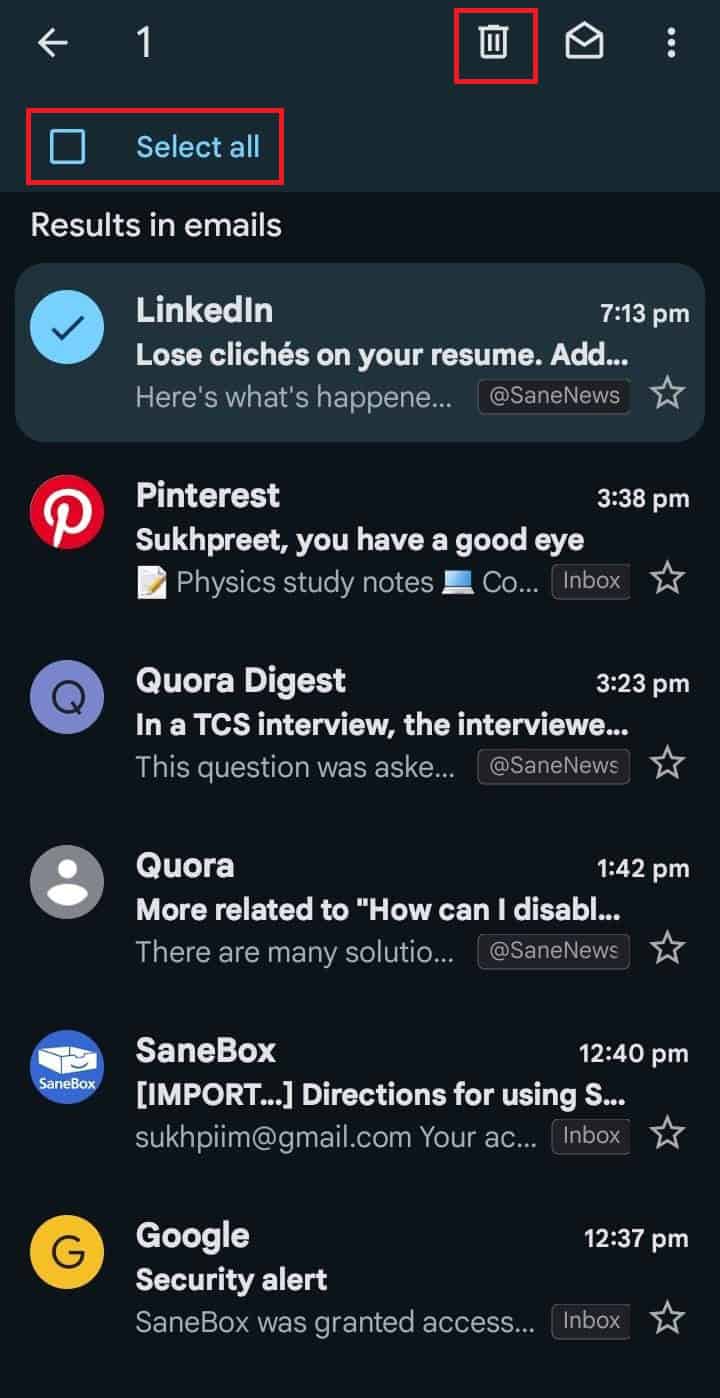Open the SaneBox directions email
The height and width of the screenshot is (1398, 720).
tap(380, 1094)
